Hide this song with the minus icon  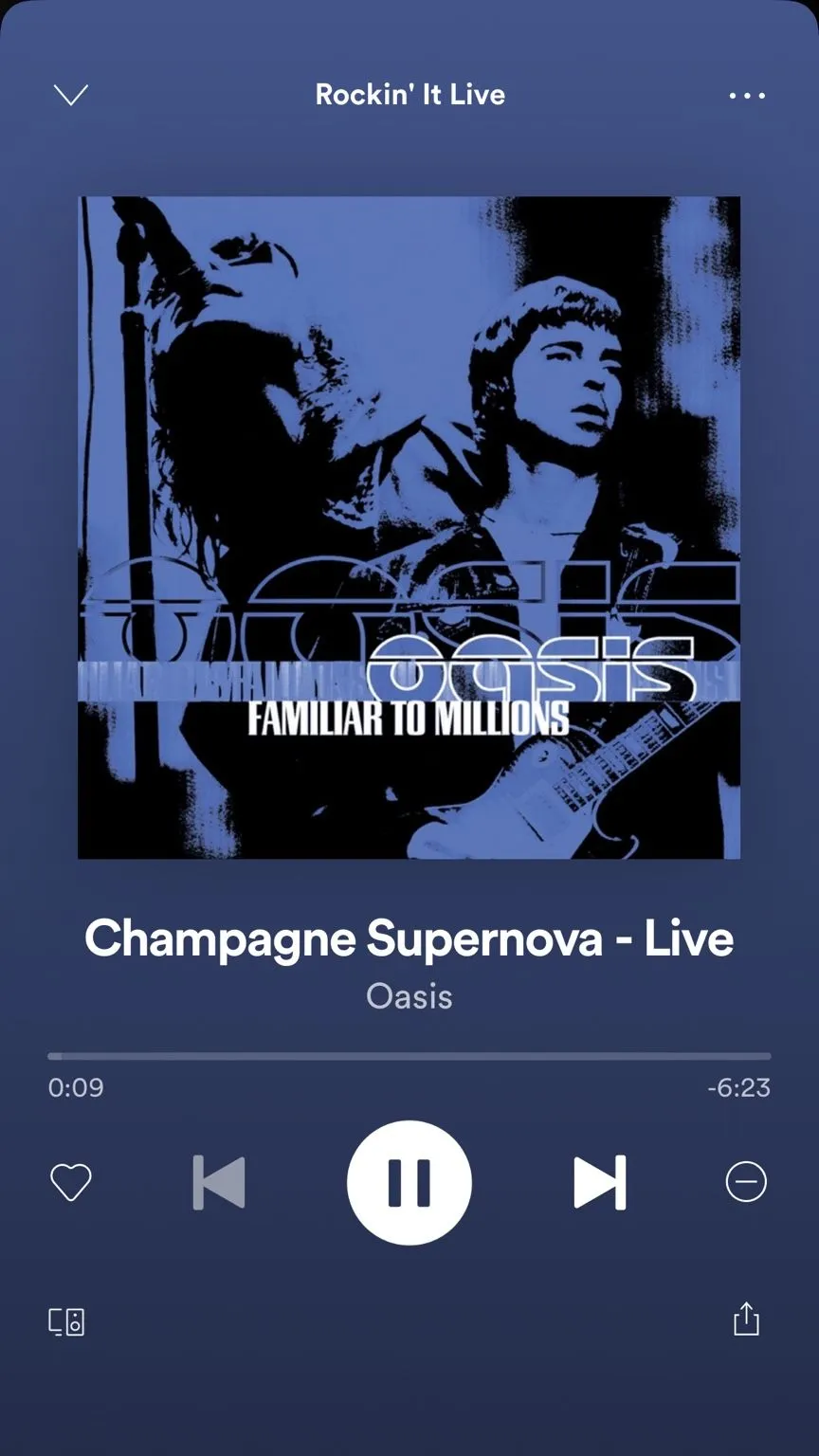[x=746, y=1182]
